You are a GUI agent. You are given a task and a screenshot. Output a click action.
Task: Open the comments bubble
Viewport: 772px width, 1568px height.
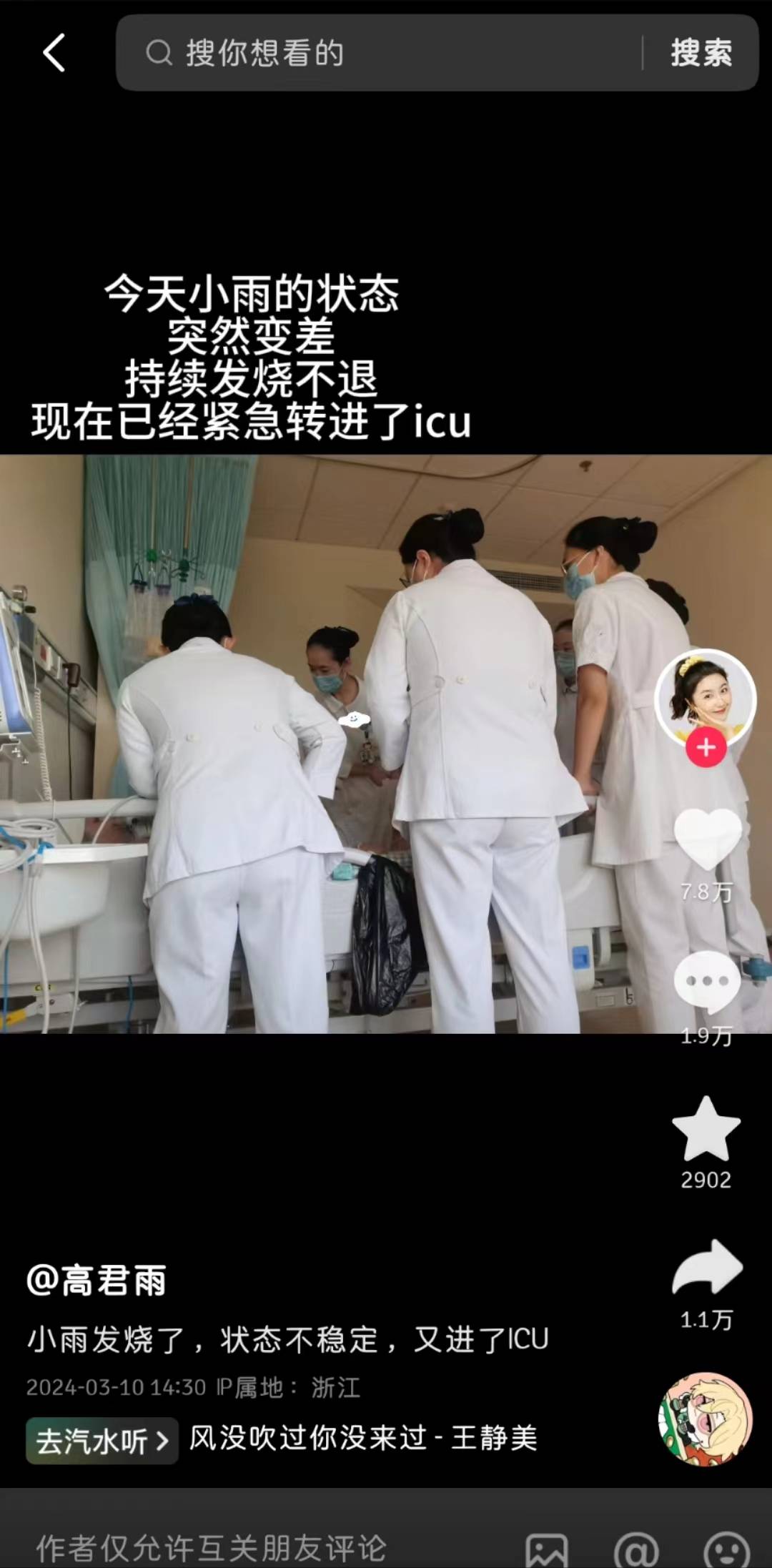(x=707, y=982)
